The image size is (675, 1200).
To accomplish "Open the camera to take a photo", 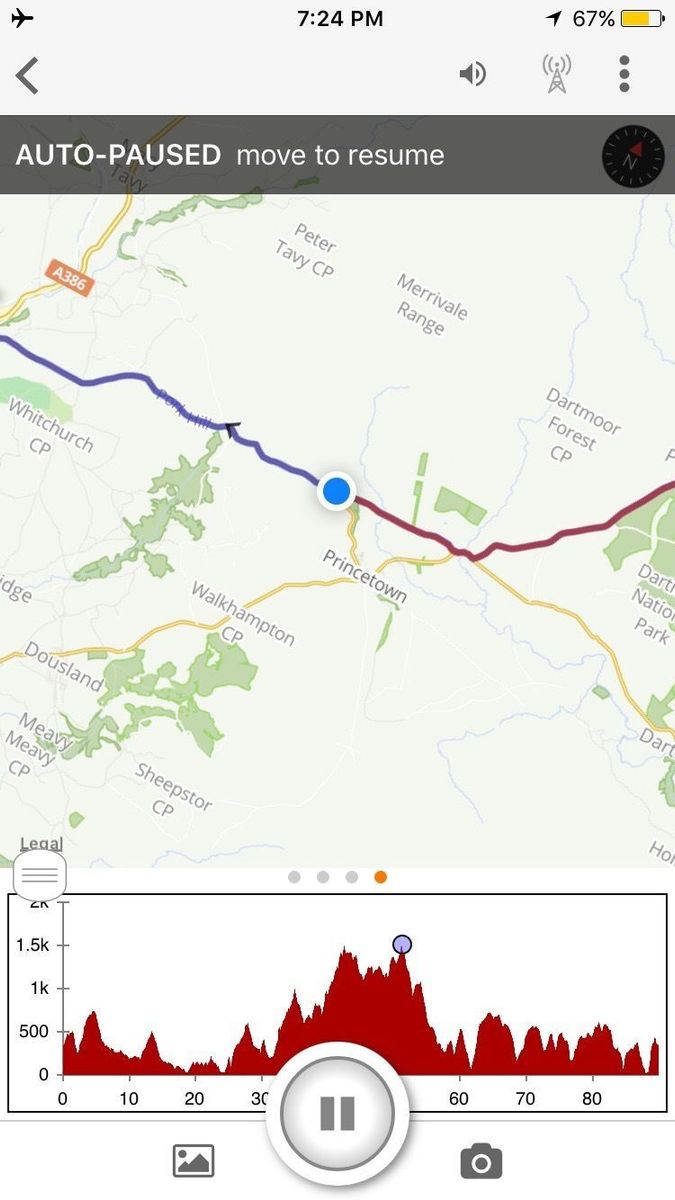I will (x=481, y=1161).
